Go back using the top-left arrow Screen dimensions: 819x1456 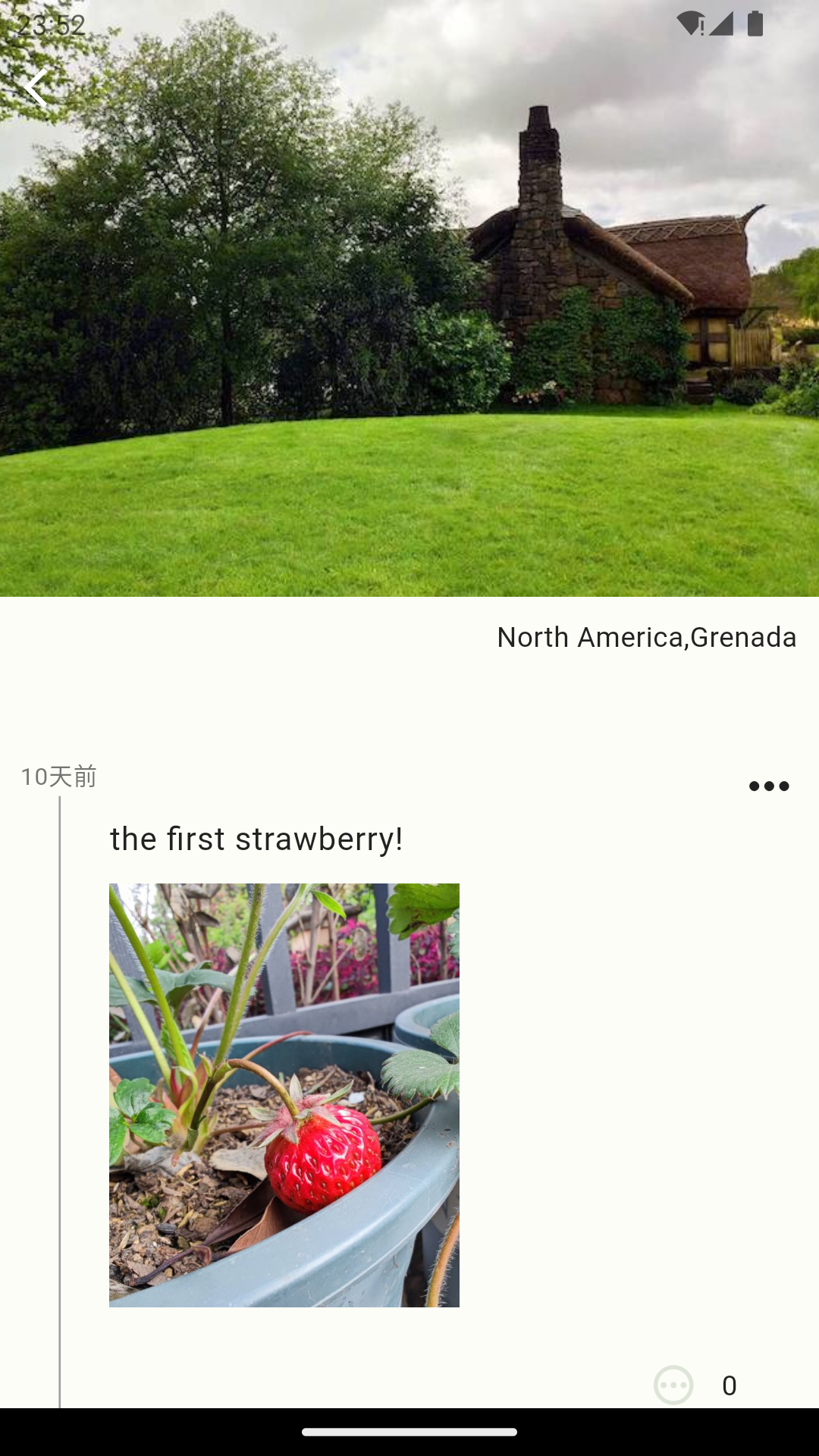(x=36, y=87)
